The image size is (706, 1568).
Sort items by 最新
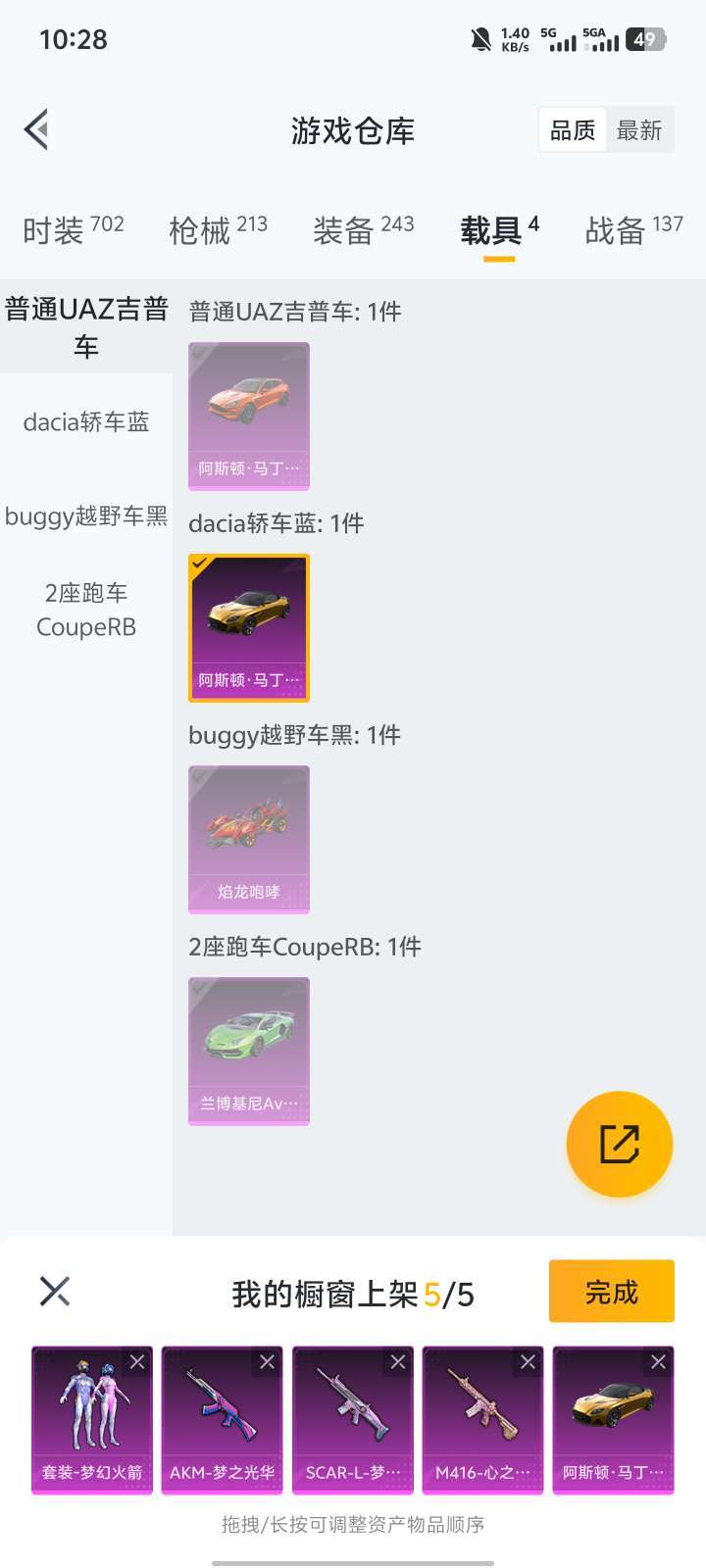point(639,130)
